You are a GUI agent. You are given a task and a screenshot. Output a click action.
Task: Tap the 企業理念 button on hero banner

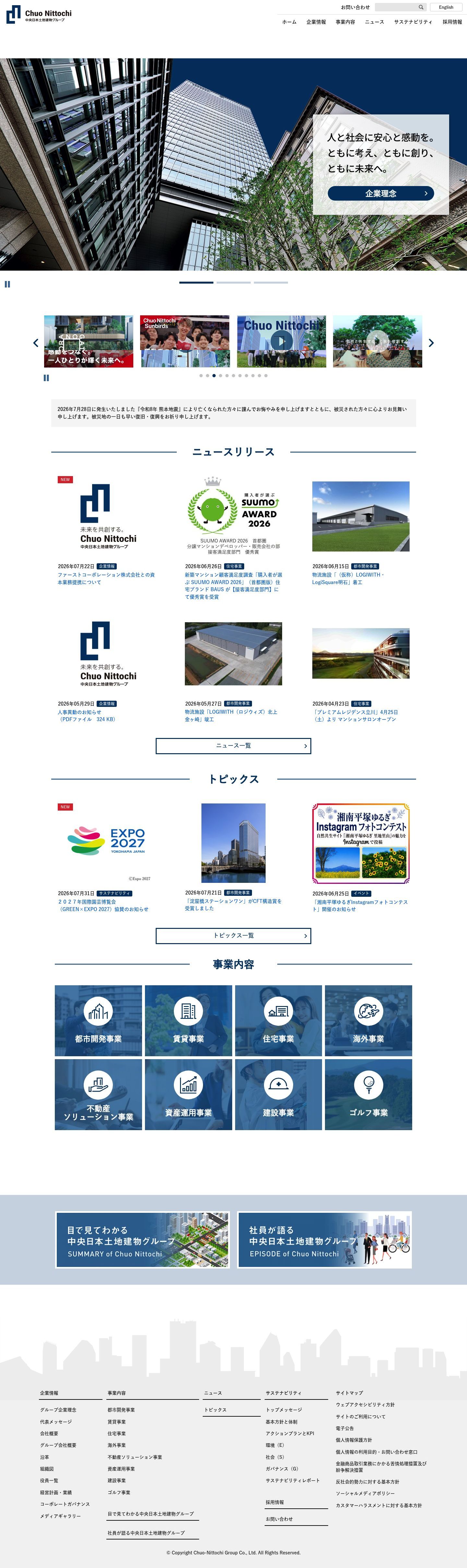pos(380,193)
